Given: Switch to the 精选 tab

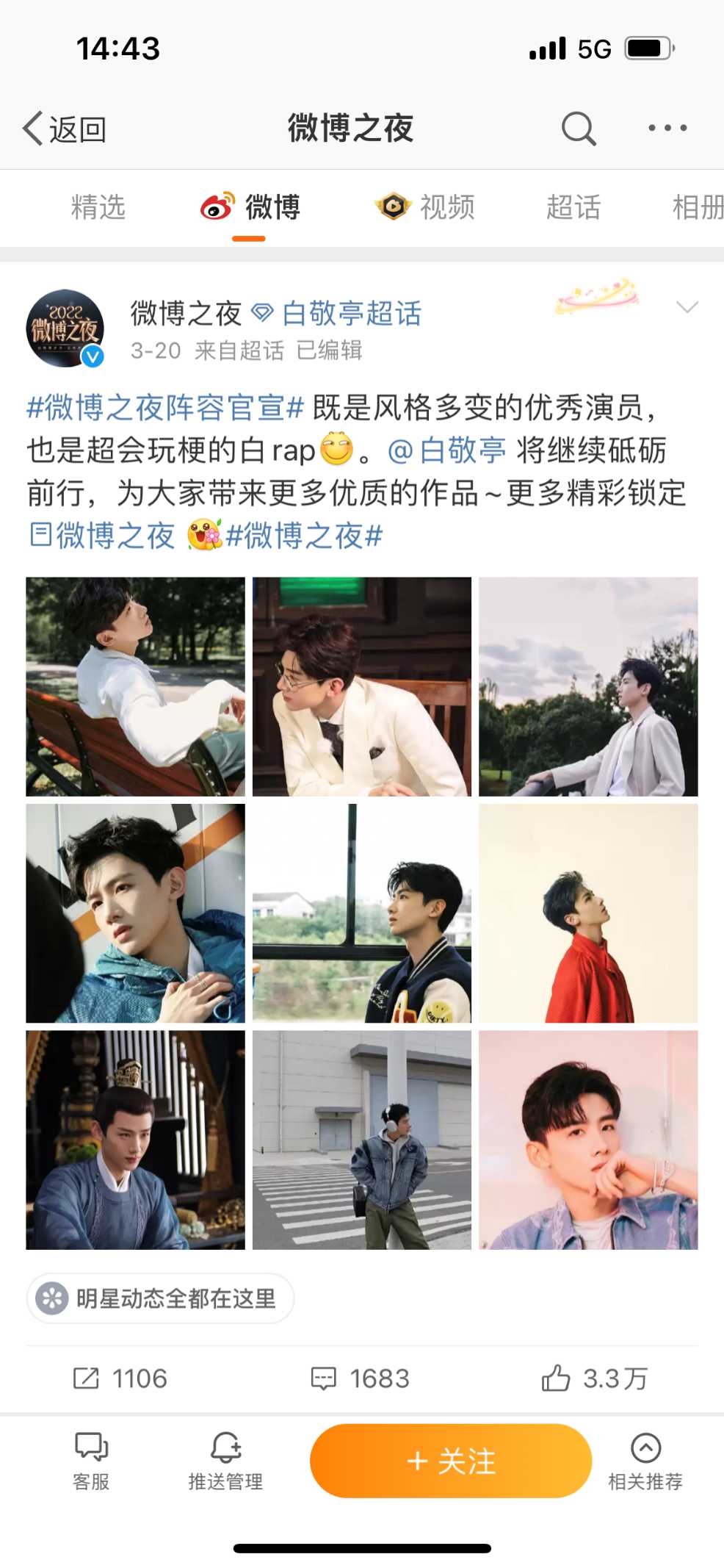Looking at the screenshot, I should click(98, 207).
